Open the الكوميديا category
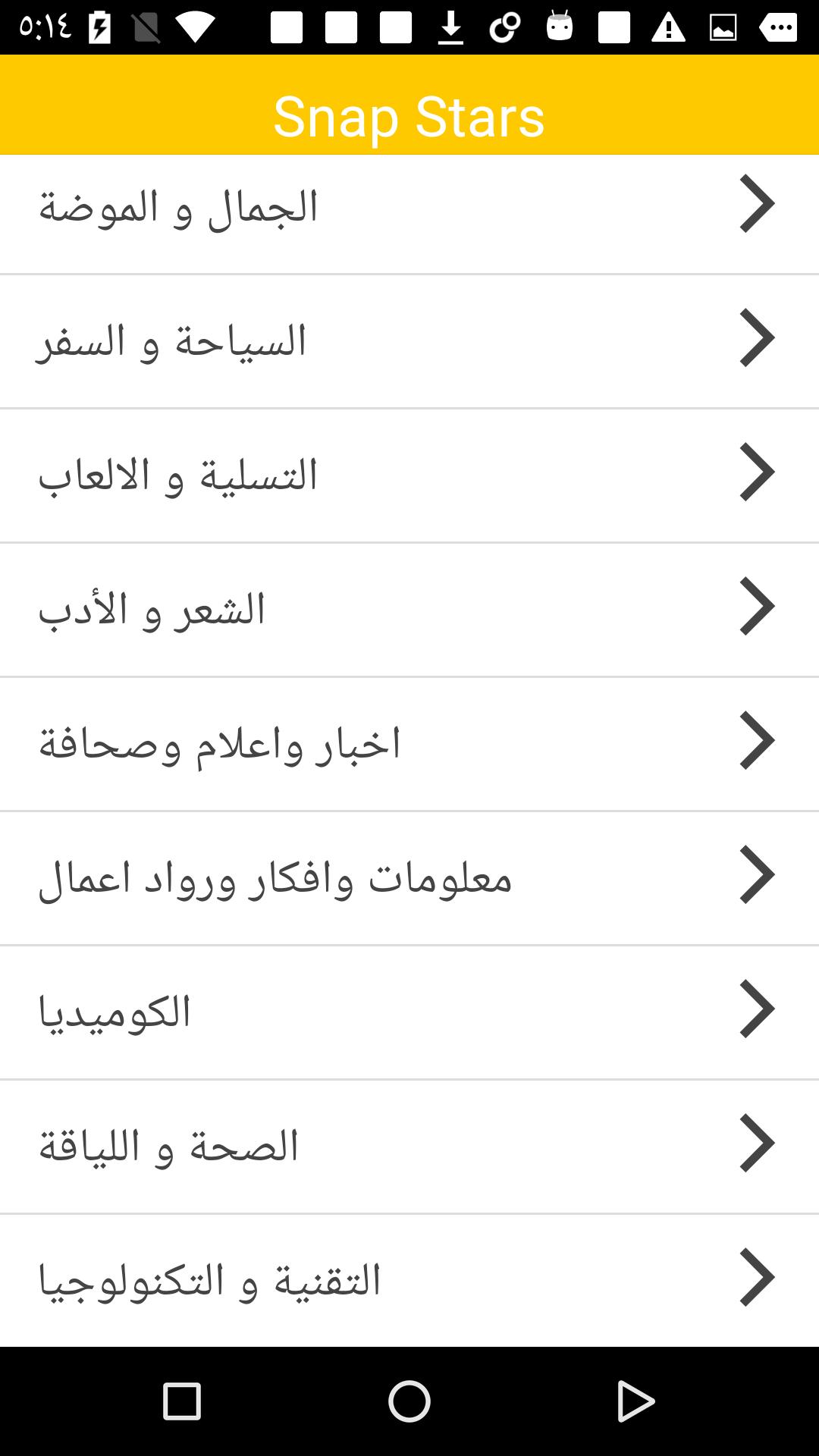The image size is (819, 1456). 409,1012
